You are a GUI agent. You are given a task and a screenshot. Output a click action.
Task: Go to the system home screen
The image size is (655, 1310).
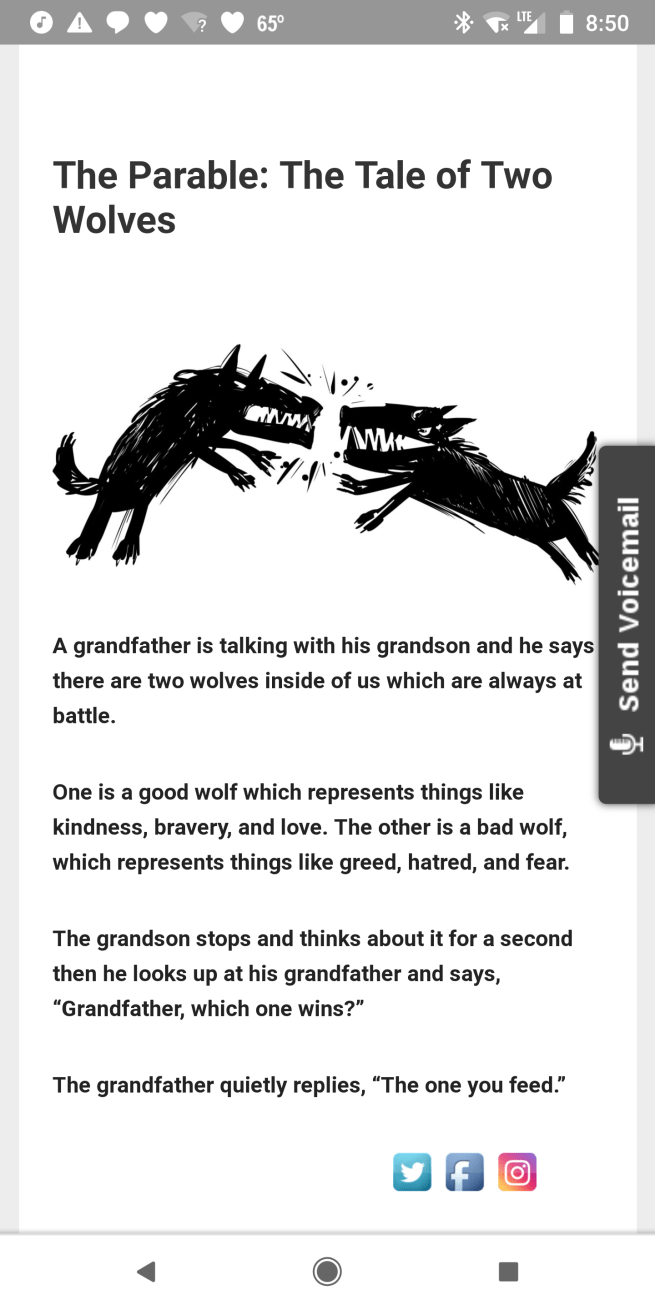click(327, 1271)
